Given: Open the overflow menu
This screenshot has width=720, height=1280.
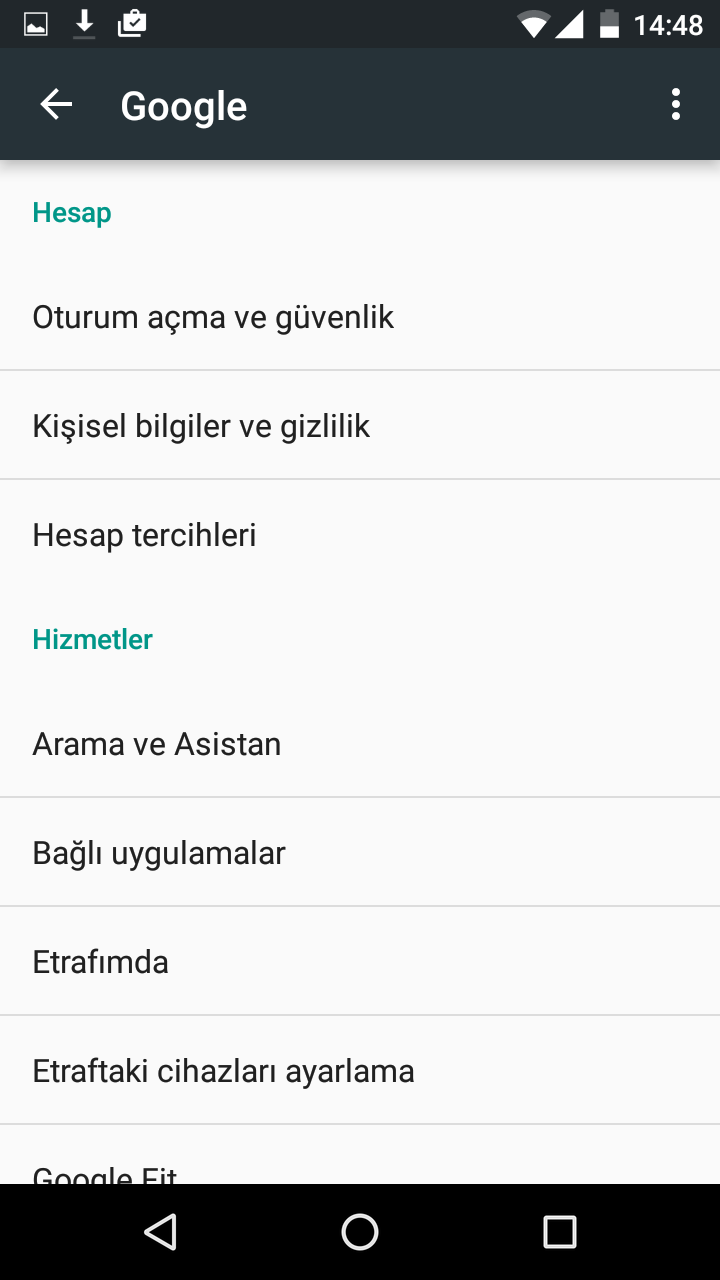Looking at the screenshot, I should click(x=676, y=105).
